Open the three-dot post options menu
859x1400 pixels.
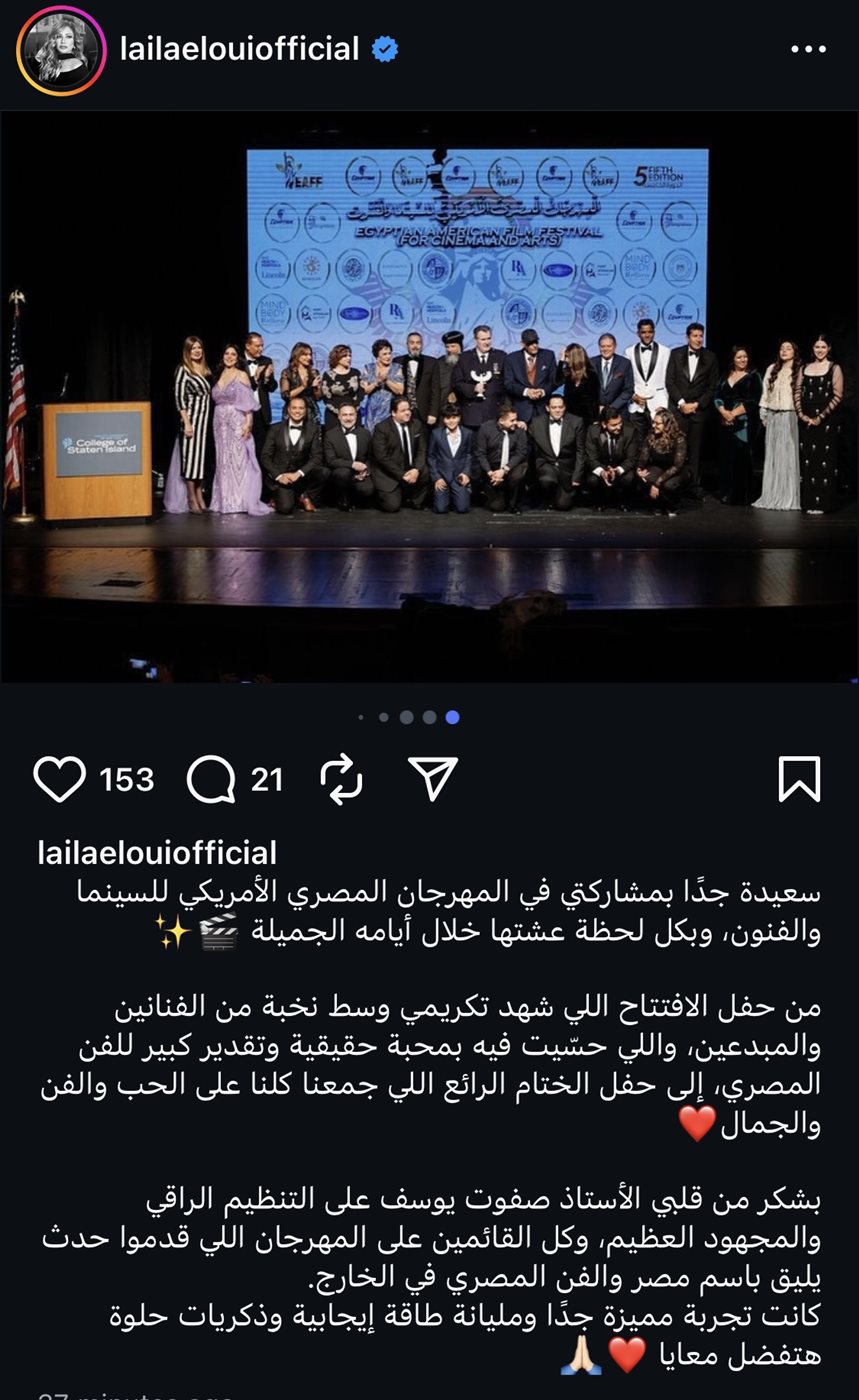coord(808,49)
